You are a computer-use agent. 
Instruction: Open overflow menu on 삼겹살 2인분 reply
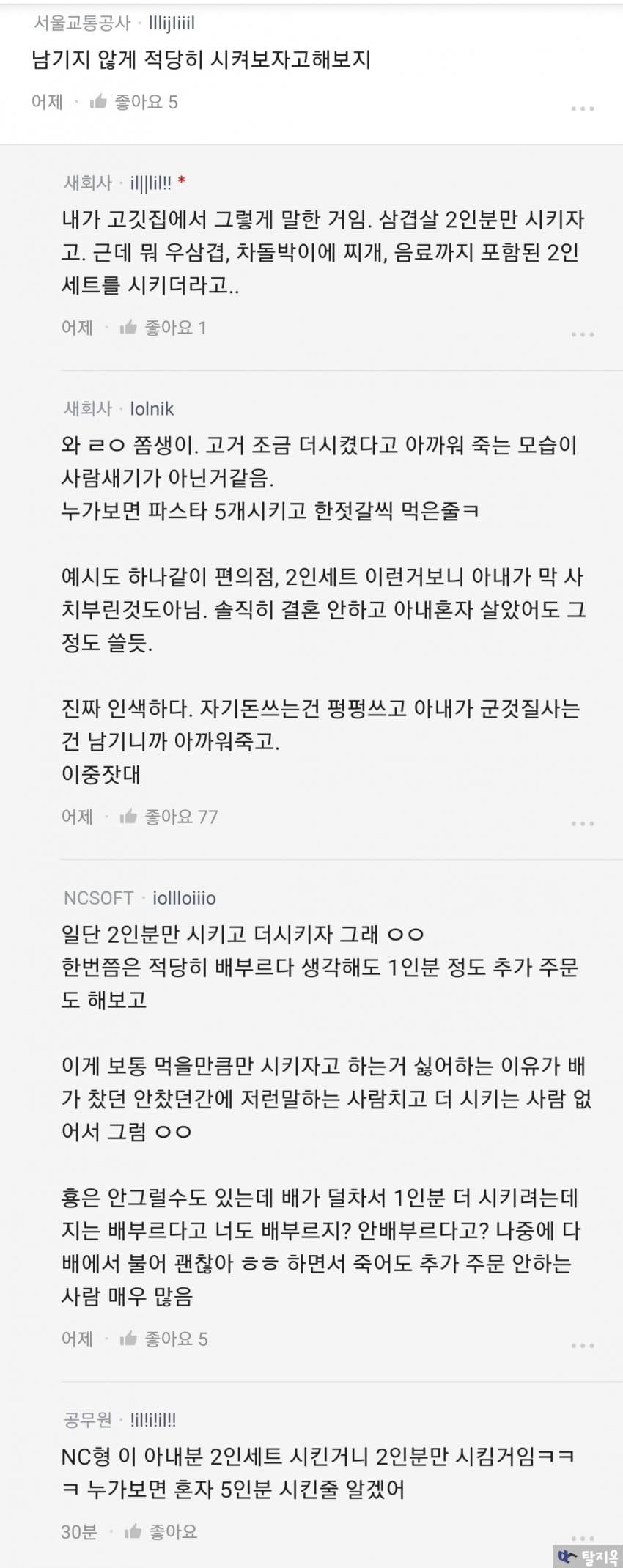click(x=582, y=334)
